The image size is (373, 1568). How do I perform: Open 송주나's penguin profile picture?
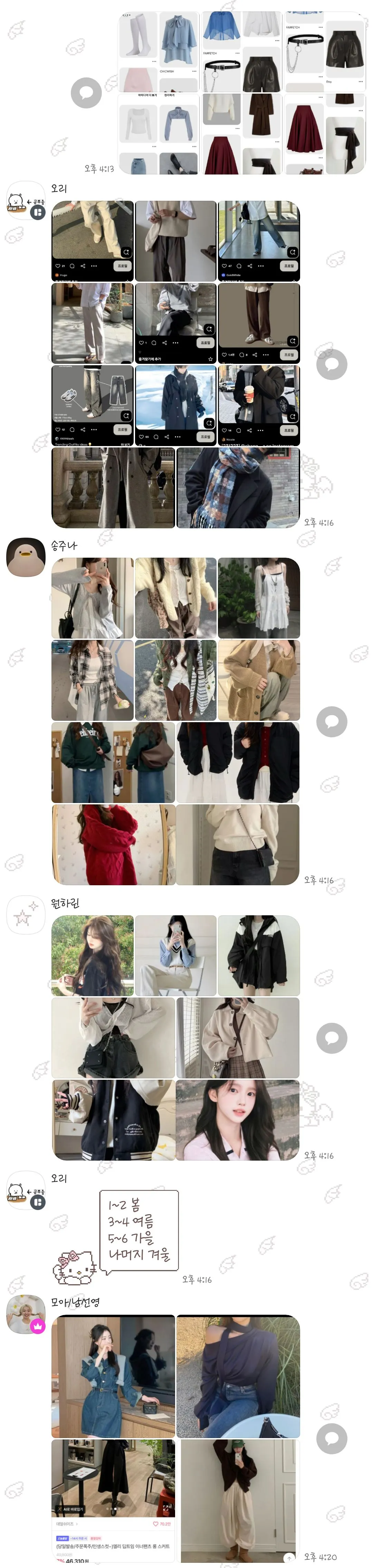pos(26,556)
